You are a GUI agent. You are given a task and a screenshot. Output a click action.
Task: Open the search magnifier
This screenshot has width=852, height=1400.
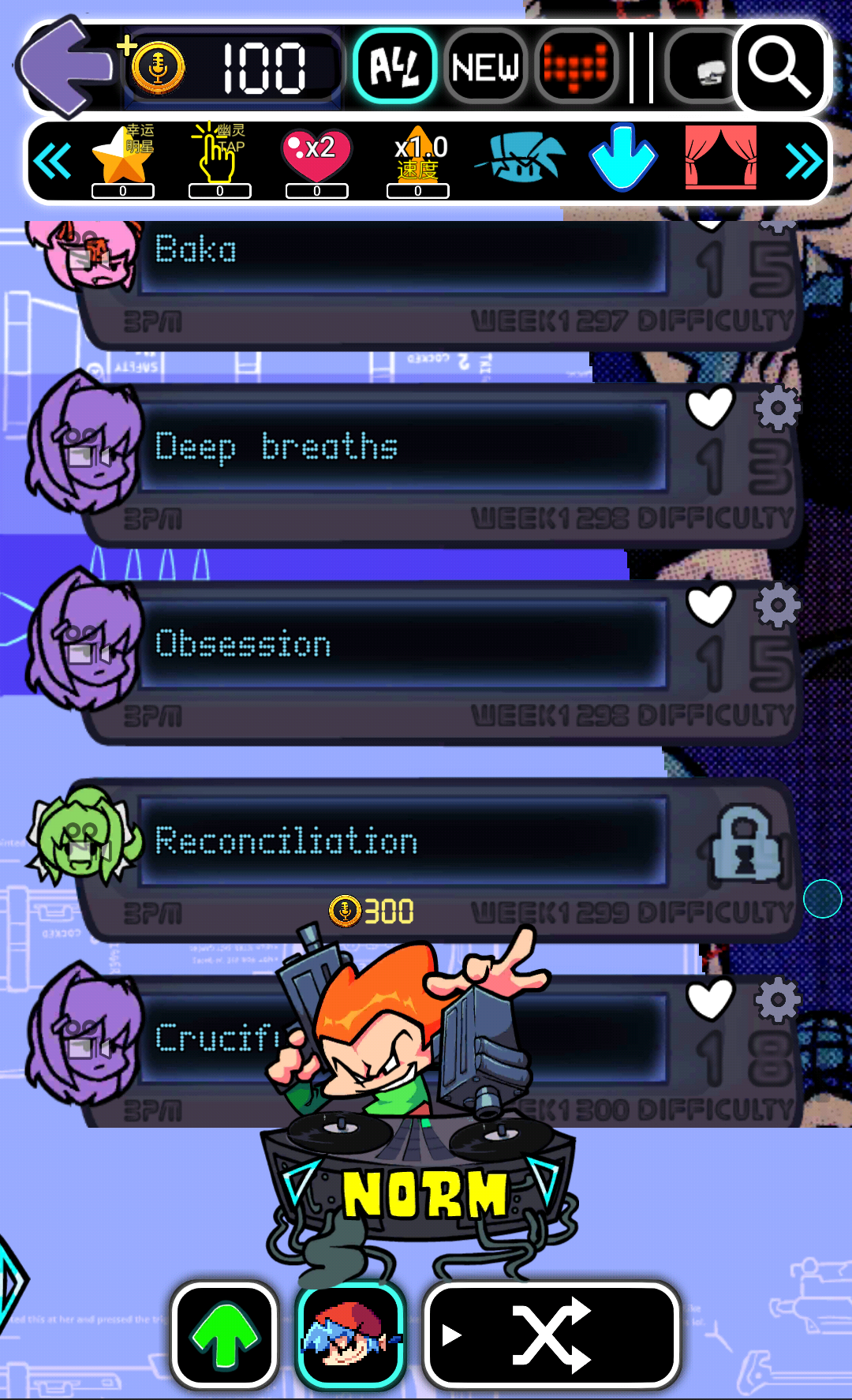click(x=779, y=67)
